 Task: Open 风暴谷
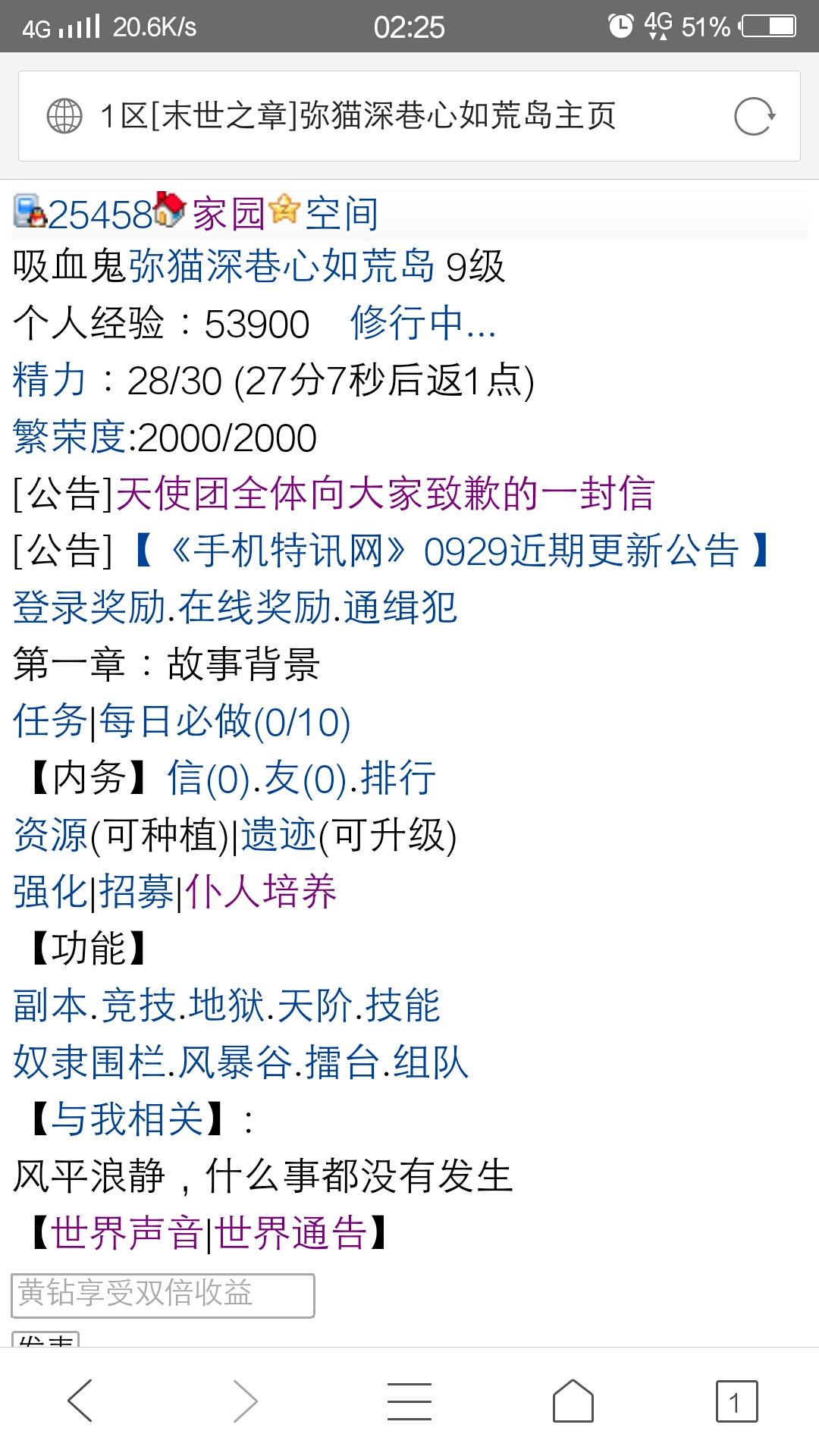coord(234,1063)
